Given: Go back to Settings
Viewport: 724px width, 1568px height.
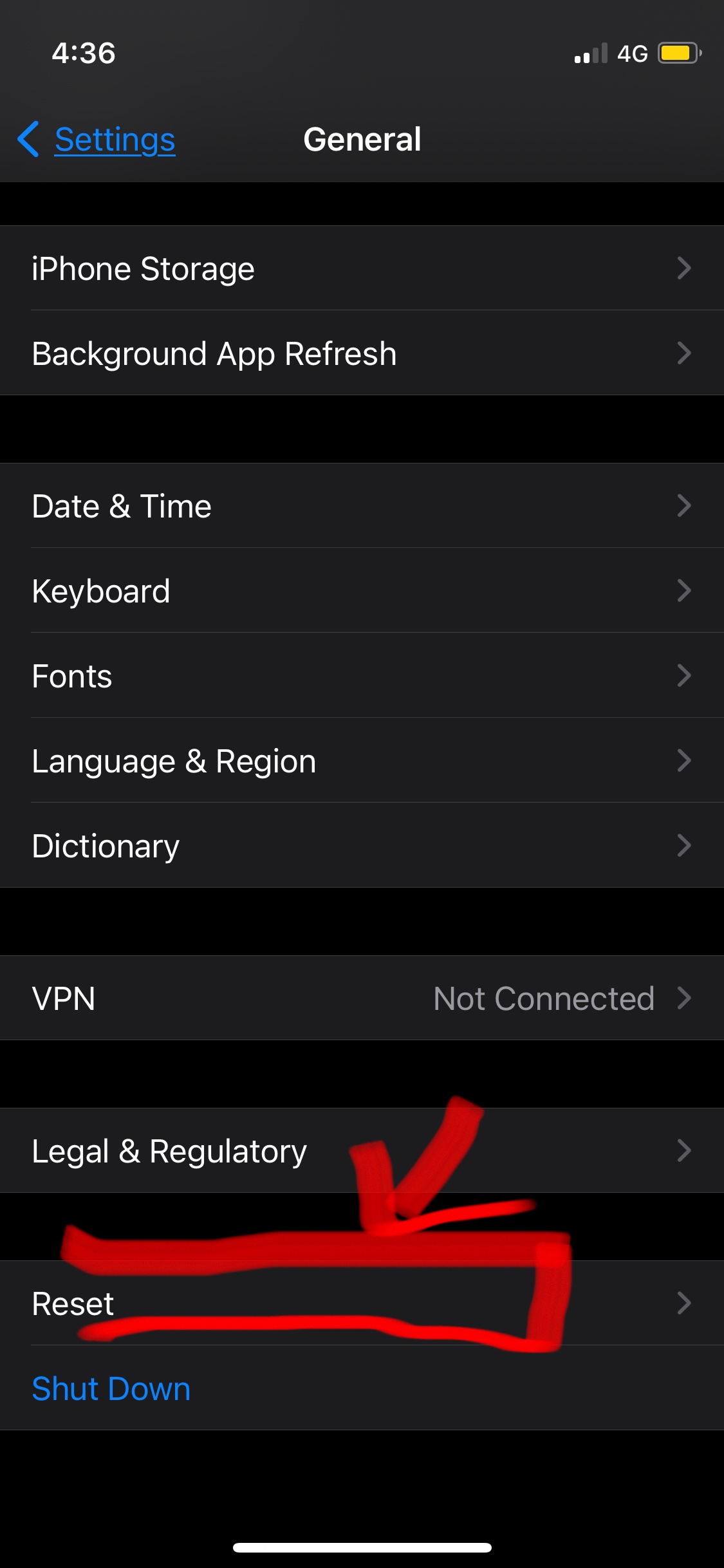Looking at the screenshot, I should pyautogui.click(x=98, y=140).
